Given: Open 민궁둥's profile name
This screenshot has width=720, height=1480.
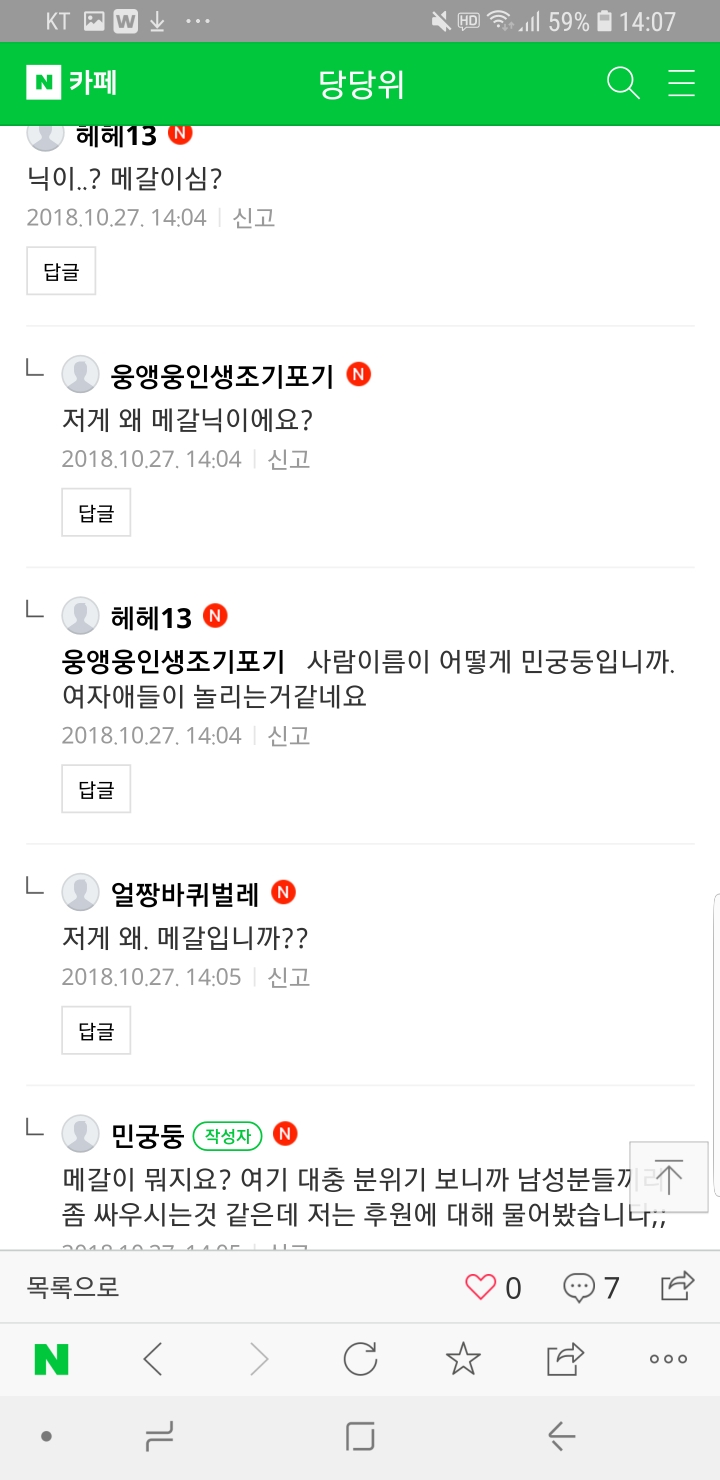Looking at the screenshot, I should 147,1135.
